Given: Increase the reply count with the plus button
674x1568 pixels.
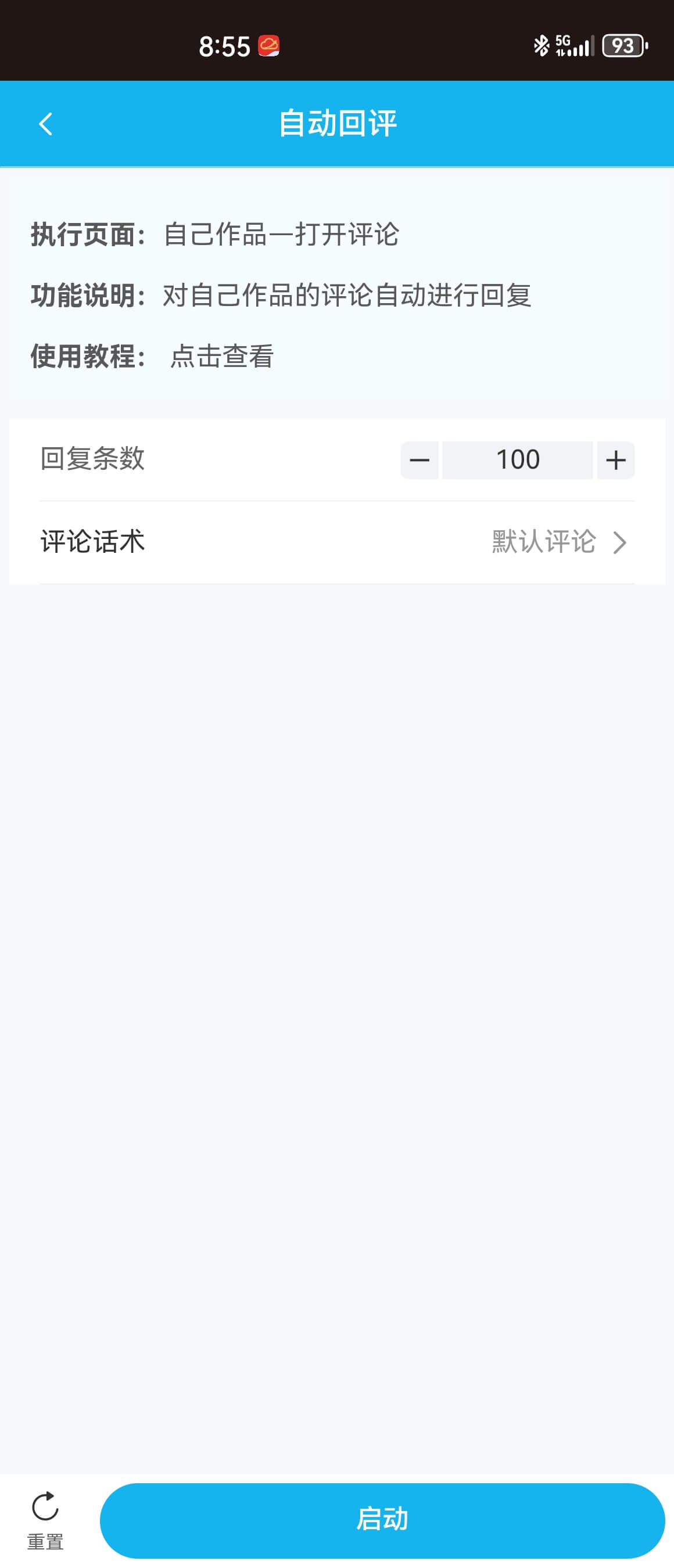Looking at the screenshot, I should coord(614,459).
